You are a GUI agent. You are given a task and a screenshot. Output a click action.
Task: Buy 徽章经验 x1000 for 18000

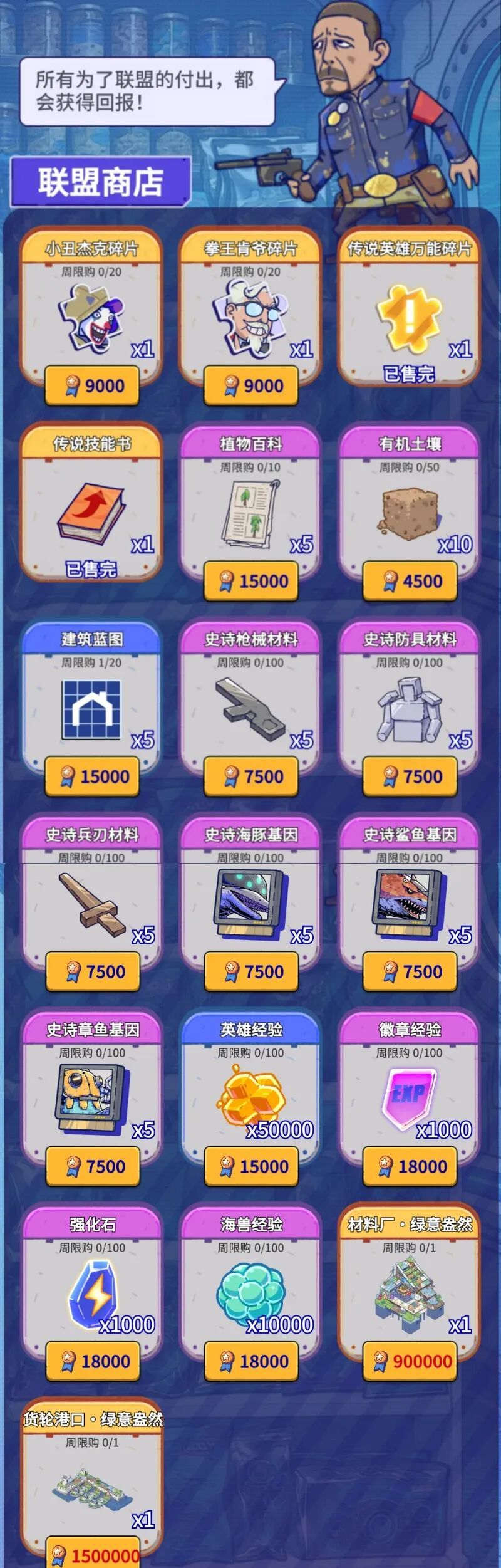[410, 1166]
